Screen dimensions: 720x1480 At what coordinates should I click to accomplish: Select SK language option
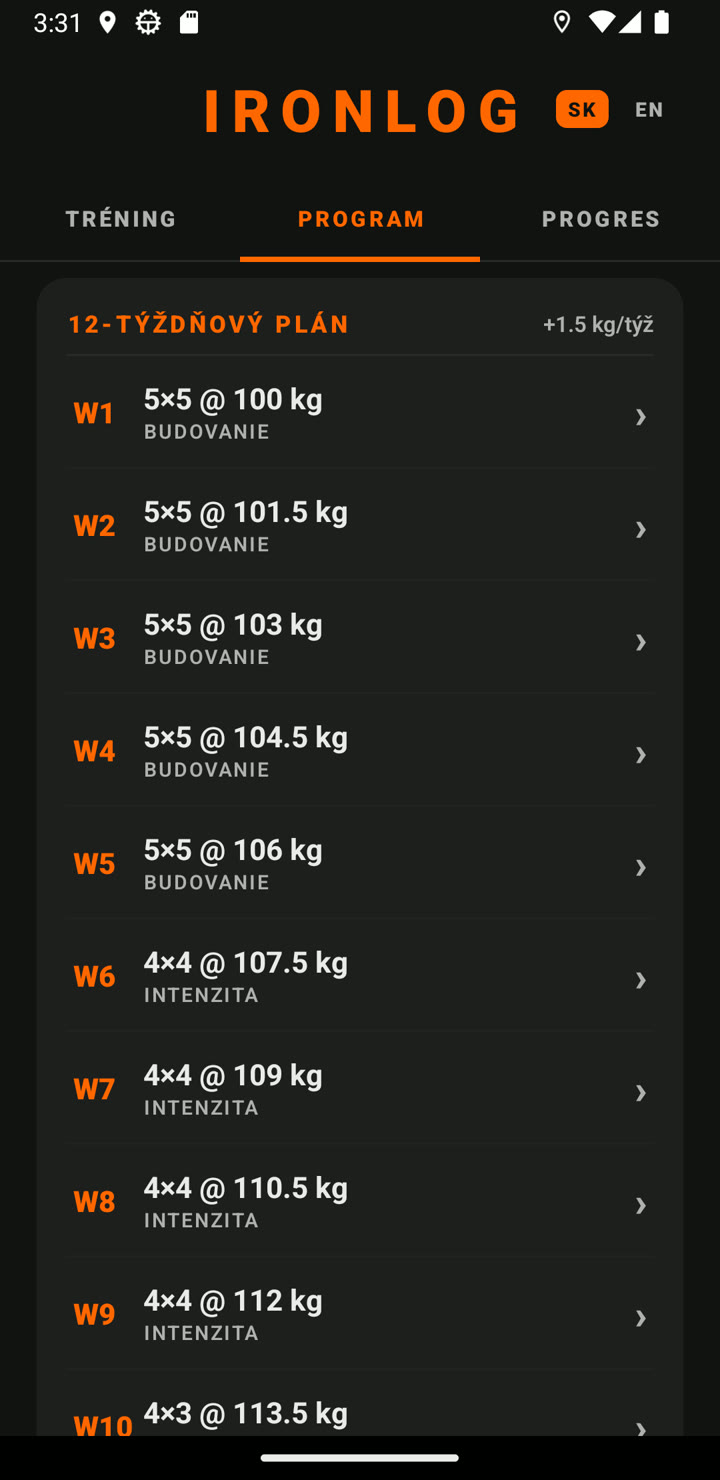click(582, 109)
